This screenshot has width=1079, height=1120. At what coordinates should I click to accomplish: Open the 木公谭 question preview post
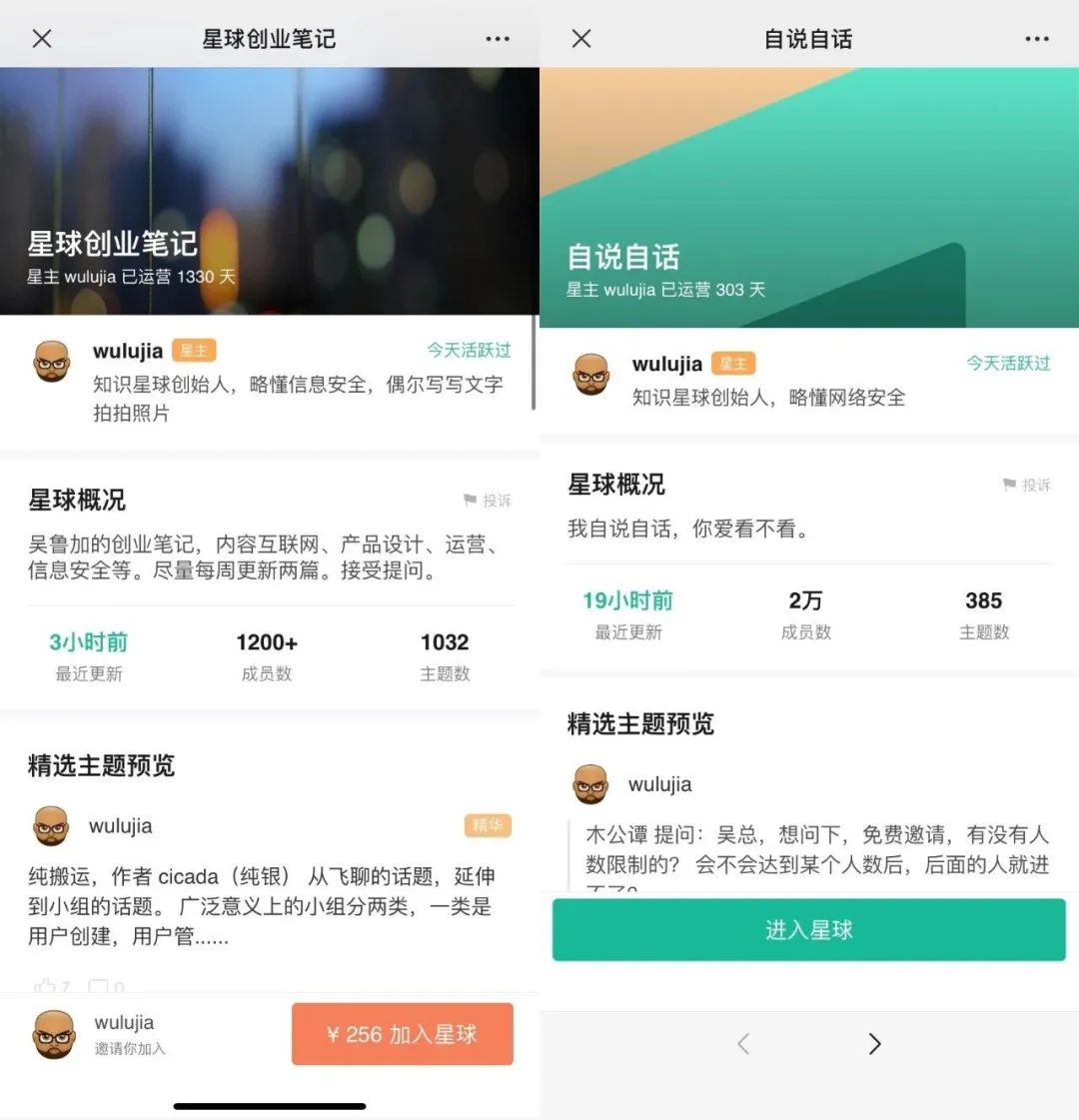click(814, 849)
